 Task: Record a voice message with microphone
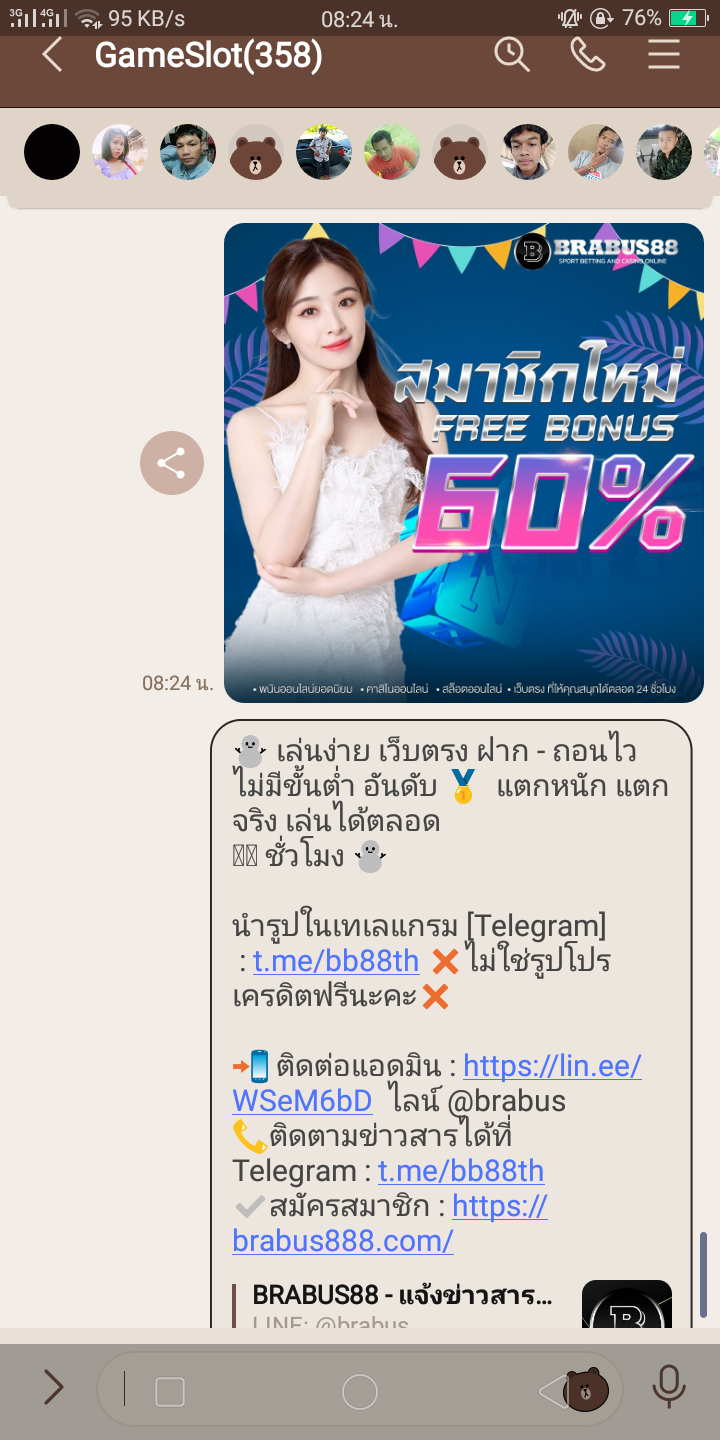[x=669, y=1387]
